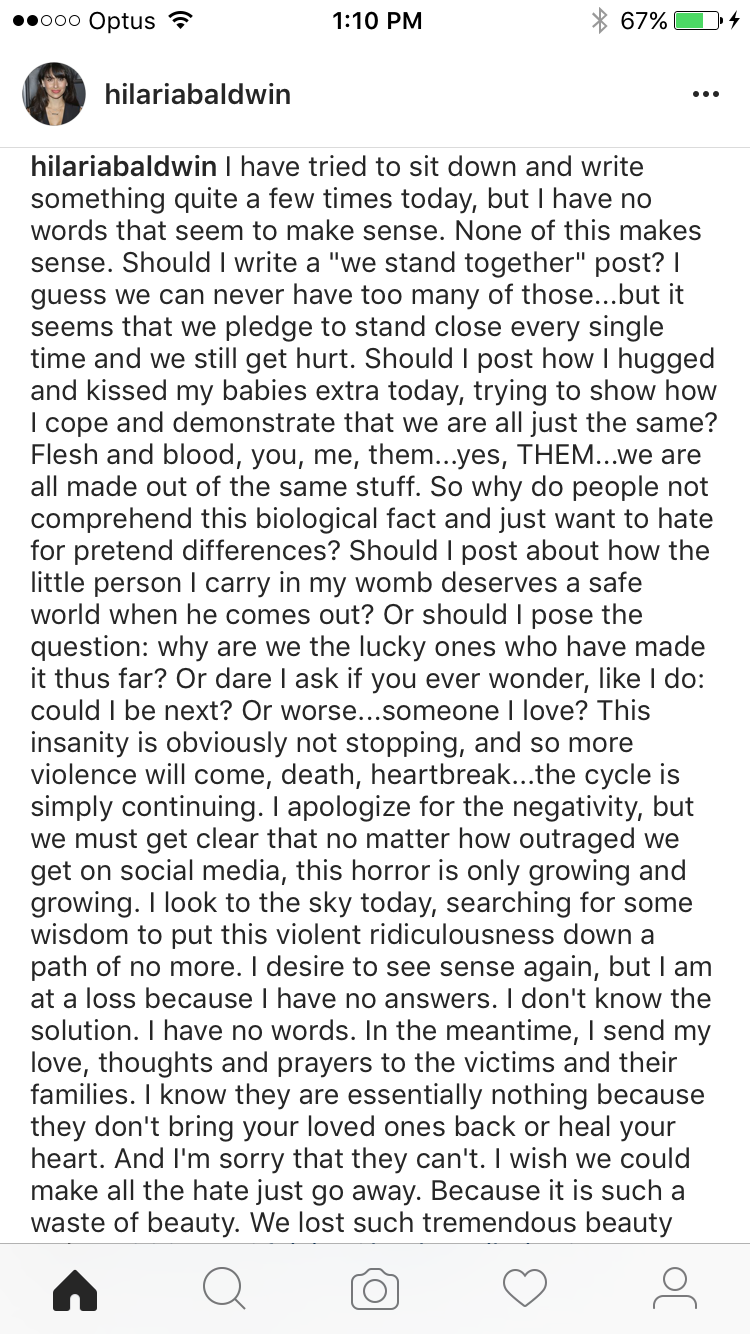Tap bold hilariabaldwin name in caption
The height and width of the screenshot is (1334, 750).
[127, 167]
